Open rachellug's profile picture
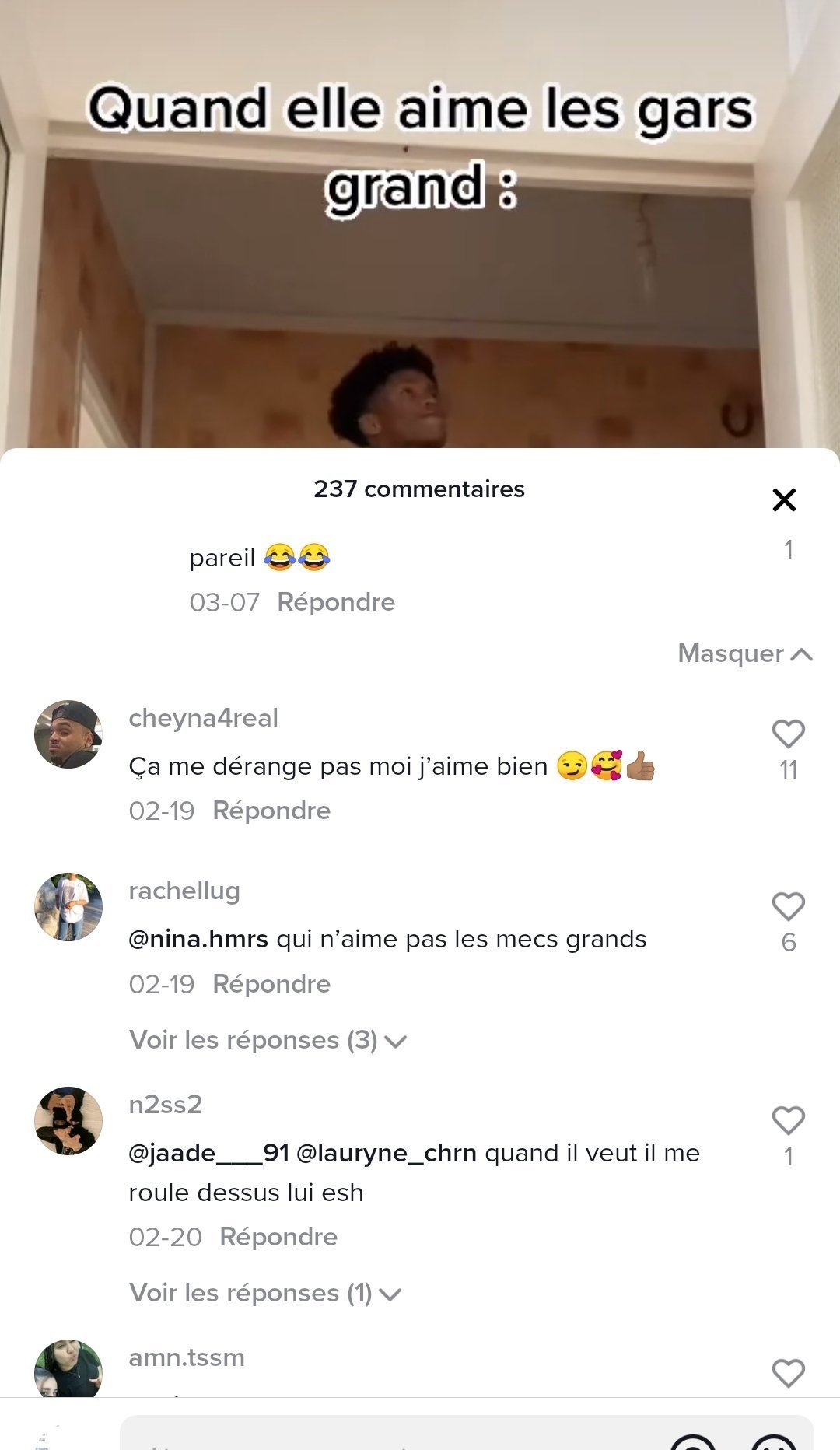Screen dimensions: 840x1450 point(68,907)
